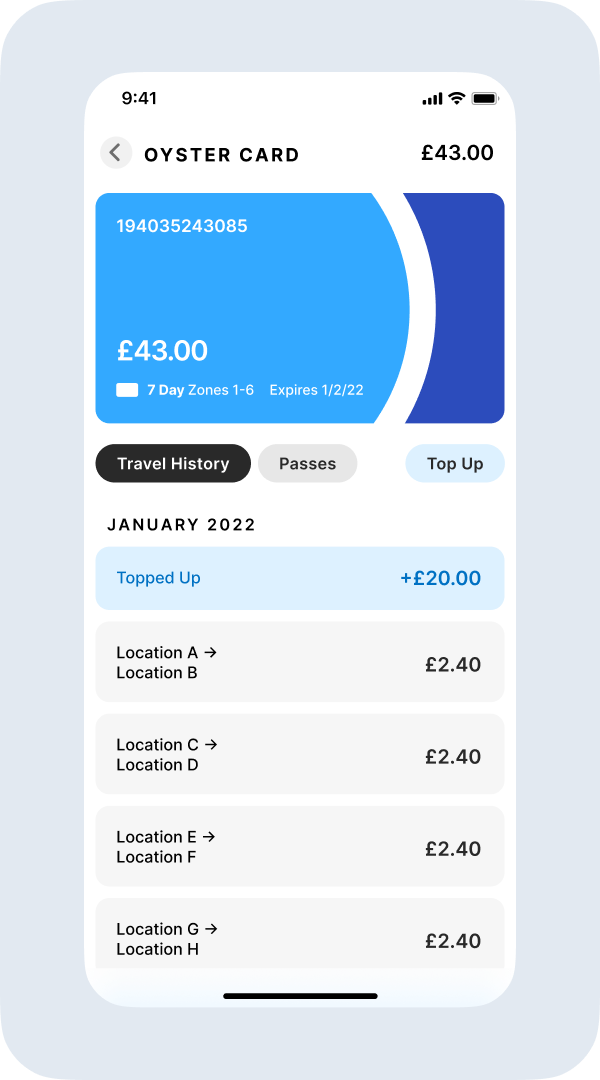The width and height of the screenshot is (600, 1080).
Task: Open the Location A to Location B journey
Action: 300,663
